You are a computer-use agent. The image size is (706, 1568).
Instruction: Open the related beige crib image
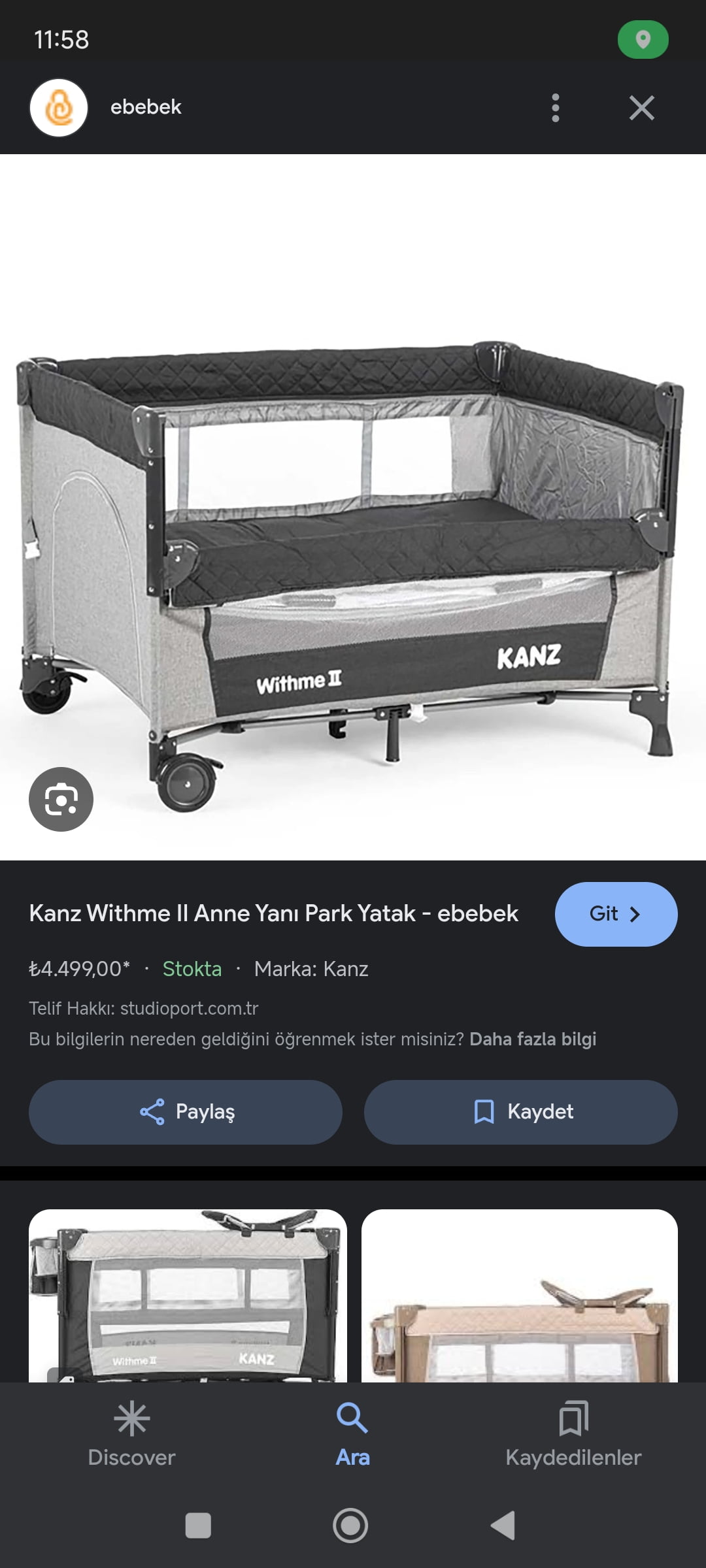[x=520, y=1295]
